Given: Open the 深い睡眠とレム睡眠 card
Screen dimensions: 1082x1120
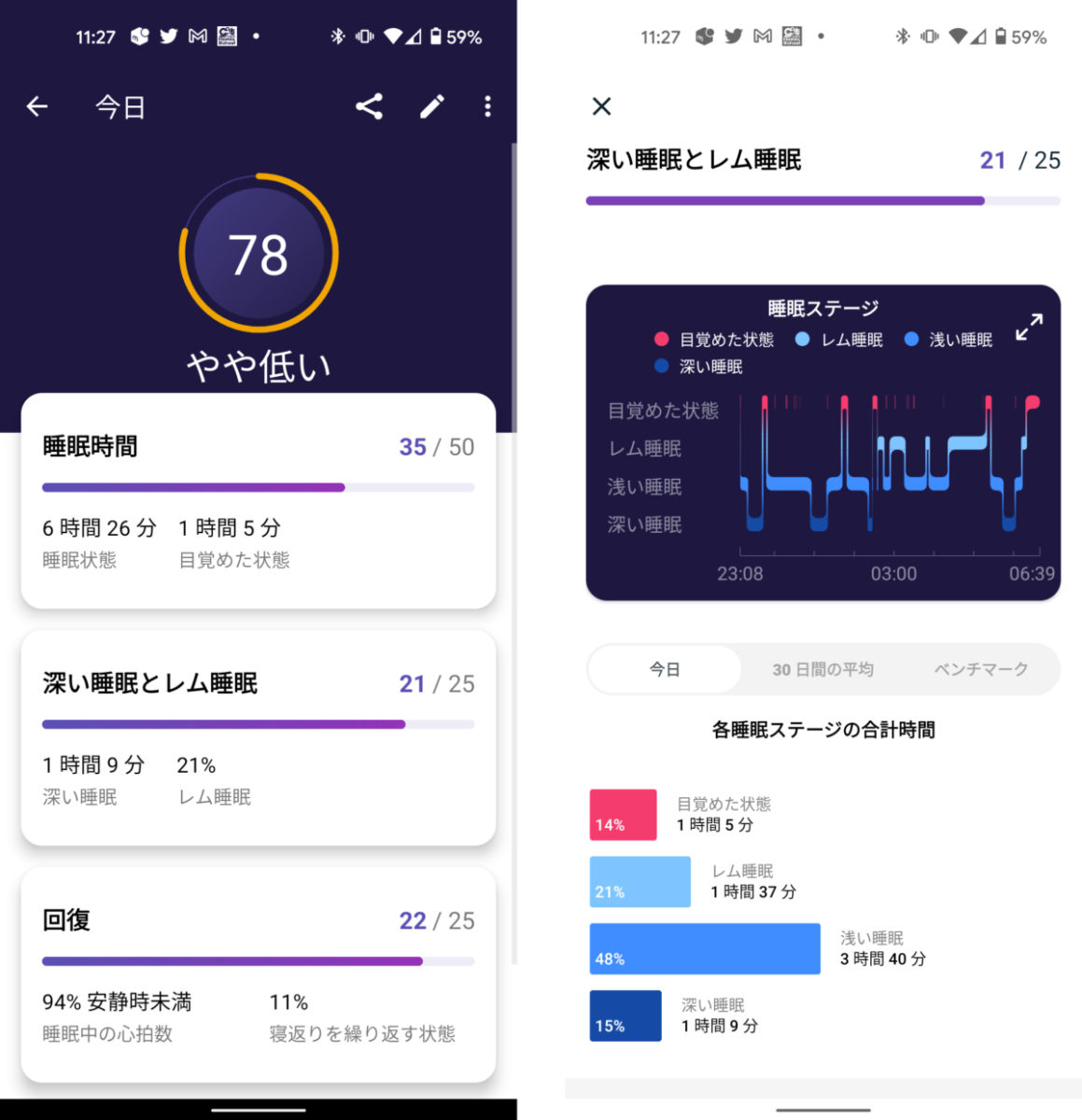Looking at the screenshot, I should (x=258, y=737).
